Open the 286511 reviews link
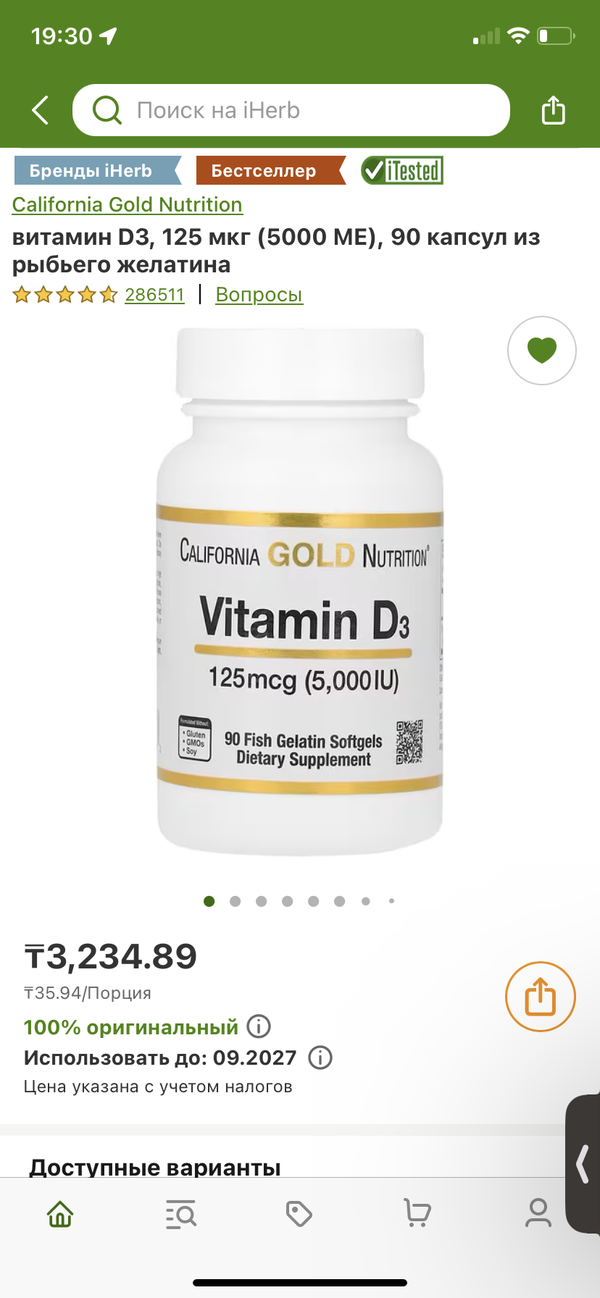This screenshot has width=600, height=1298. 154,295
